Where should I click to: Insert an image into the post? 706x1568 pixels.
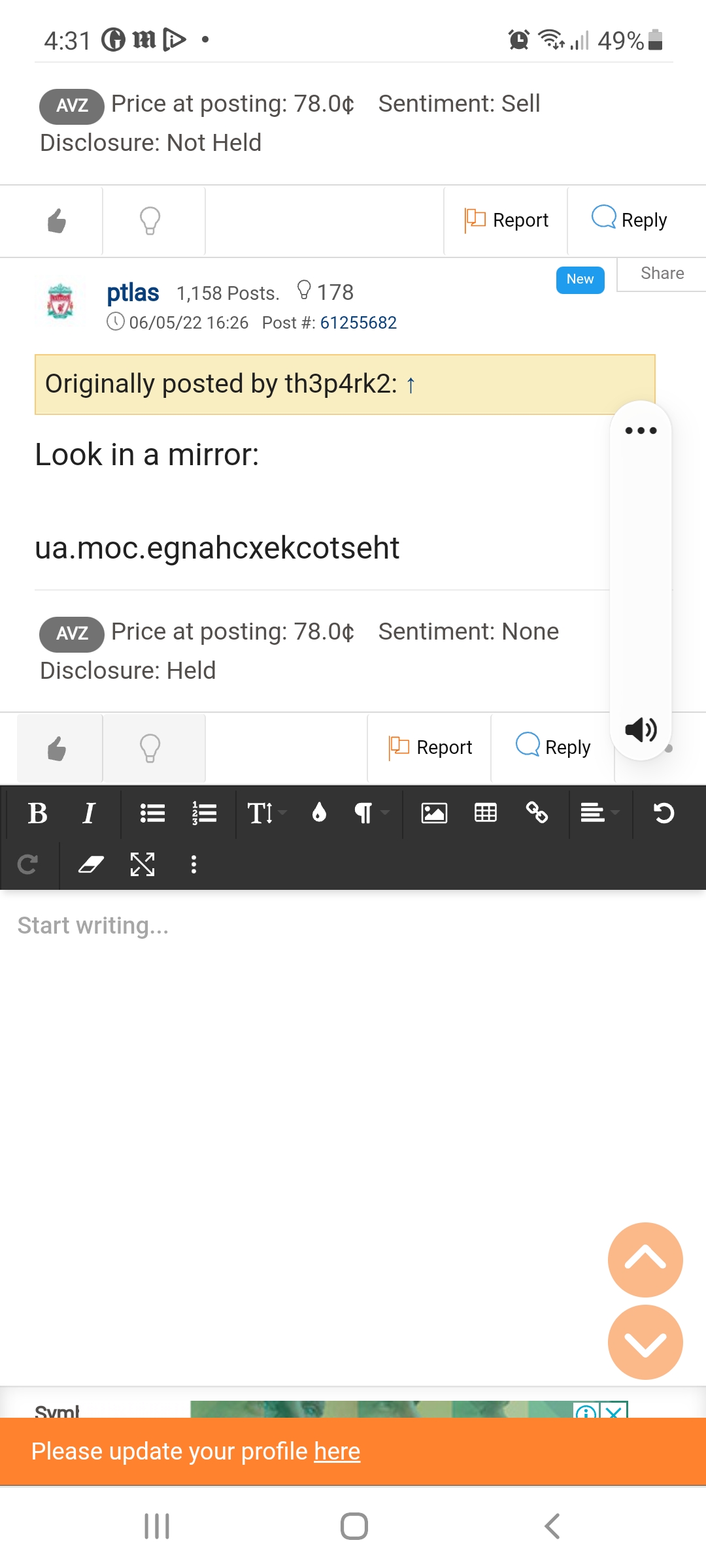tap(434, 813)
